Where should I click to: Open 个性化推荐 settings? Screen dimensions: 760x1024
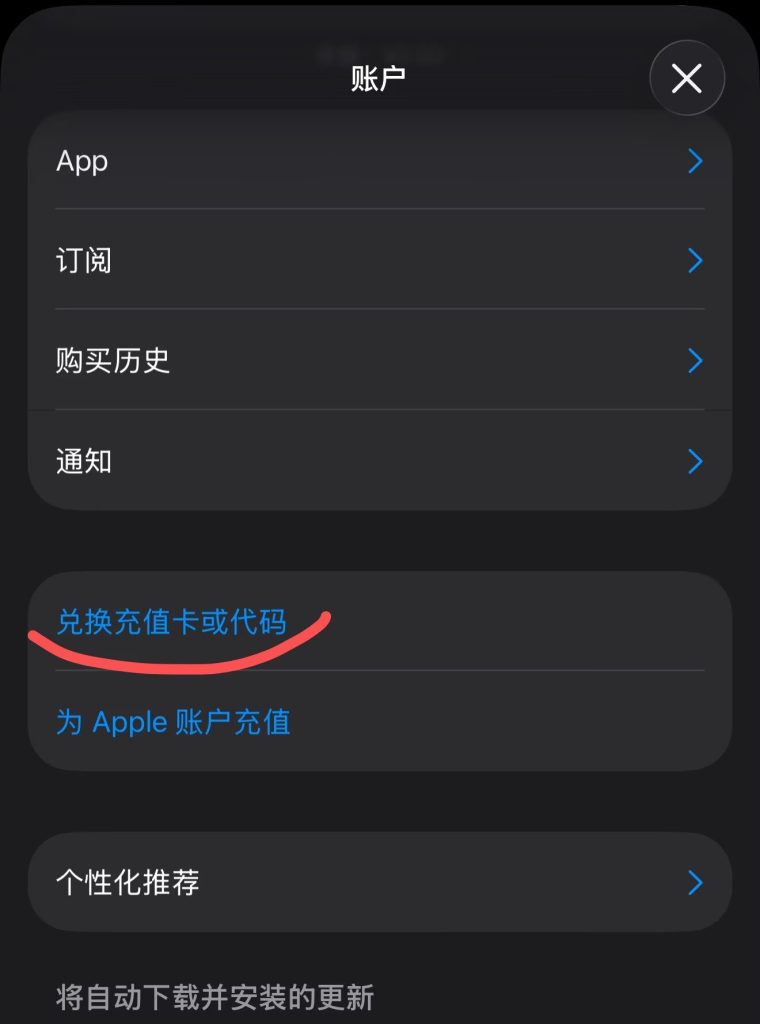pyautogui.click(x=380, y=883)
